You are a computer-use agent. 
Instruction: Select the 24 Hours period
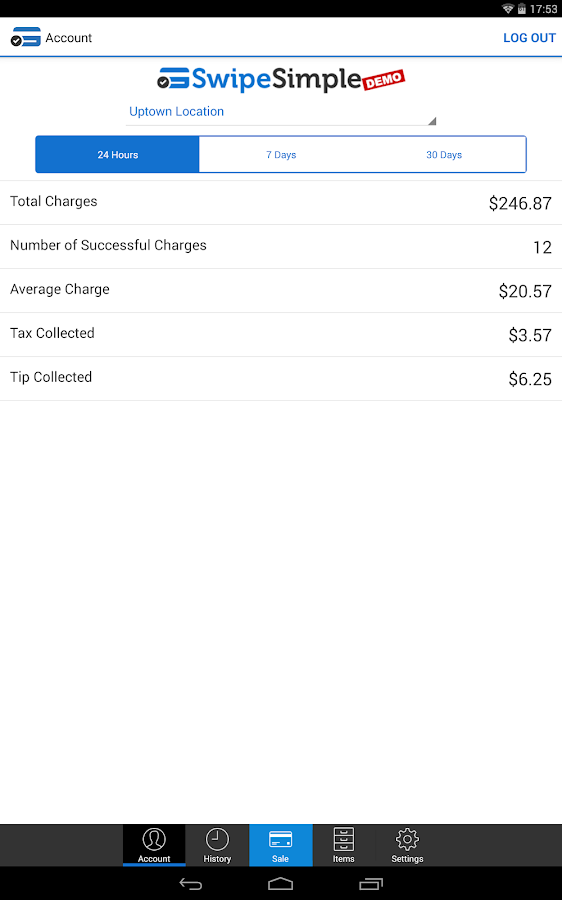(118, 154)
